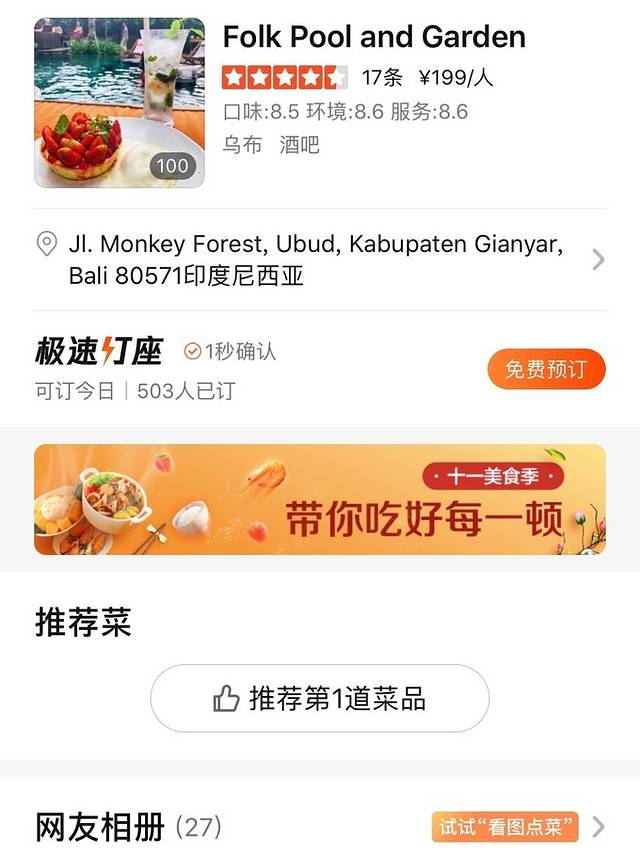Viewport: 640px width, 853px height.
Task: Open the restaurant photo gallery thumbnail
Action: tap(119, 103)
